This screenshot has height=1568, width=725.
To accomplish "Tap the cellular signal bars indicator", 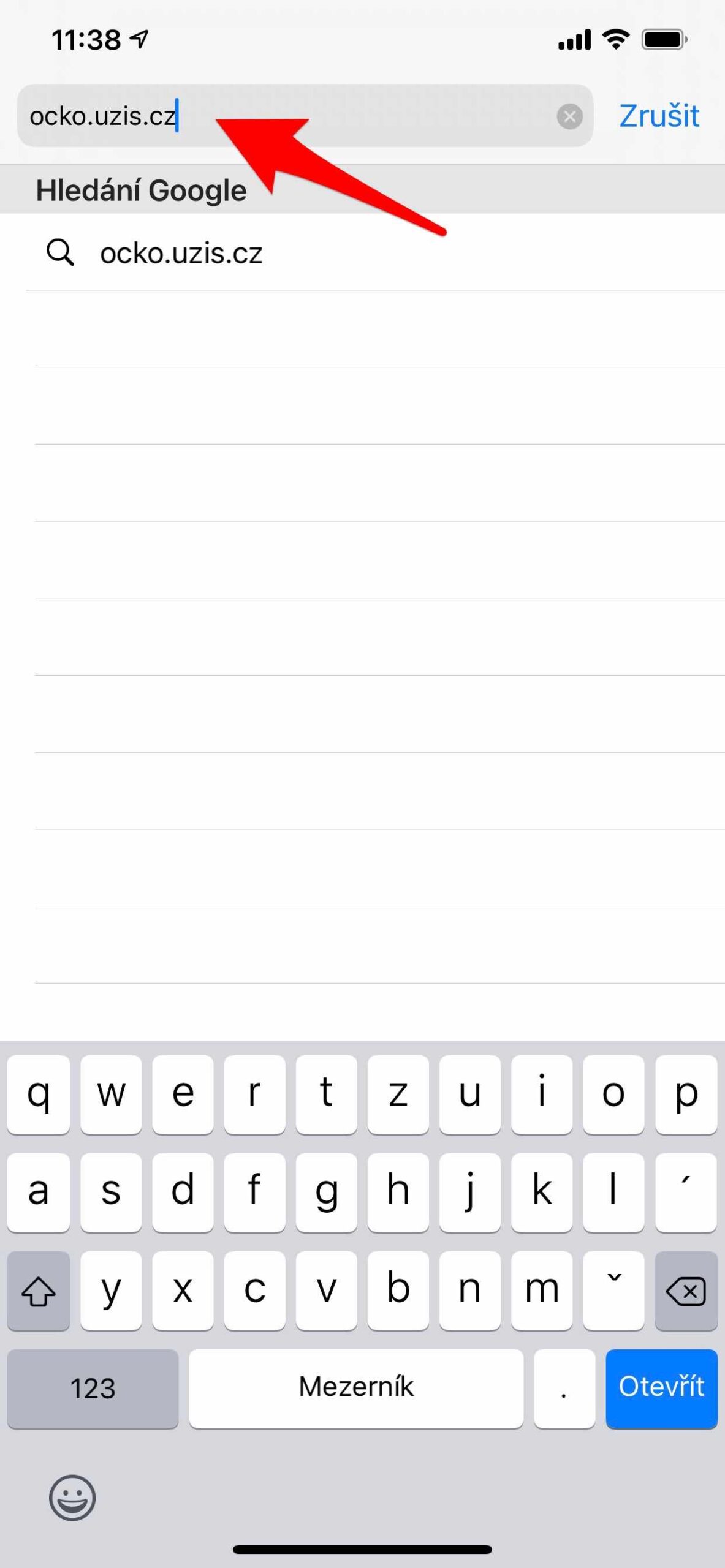I will click(x=575, y=38).
